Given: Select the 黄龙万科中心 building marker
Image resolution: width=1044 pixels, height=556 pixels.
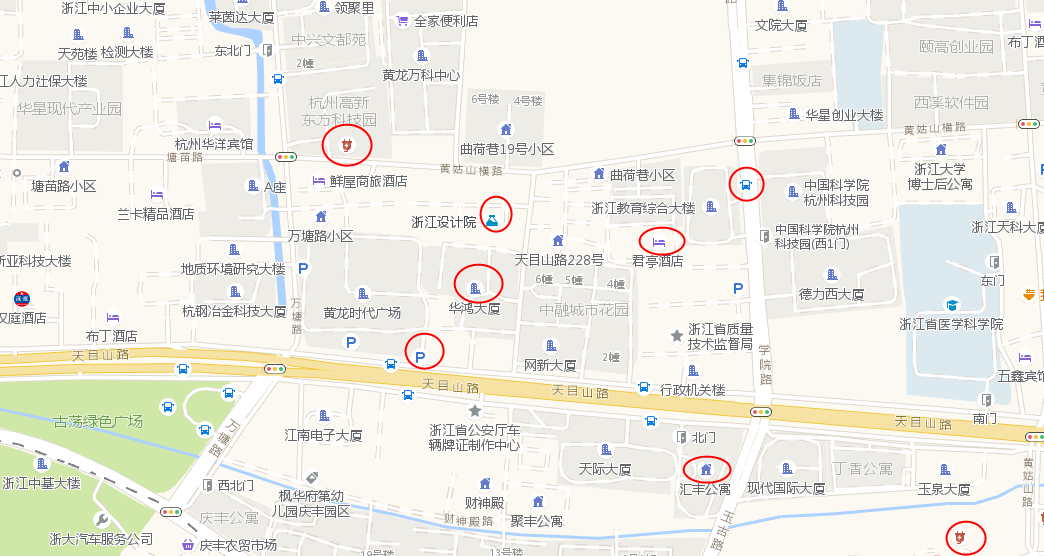Looking at the screenshot, I should pyautogui.click(x=421, y=56).
